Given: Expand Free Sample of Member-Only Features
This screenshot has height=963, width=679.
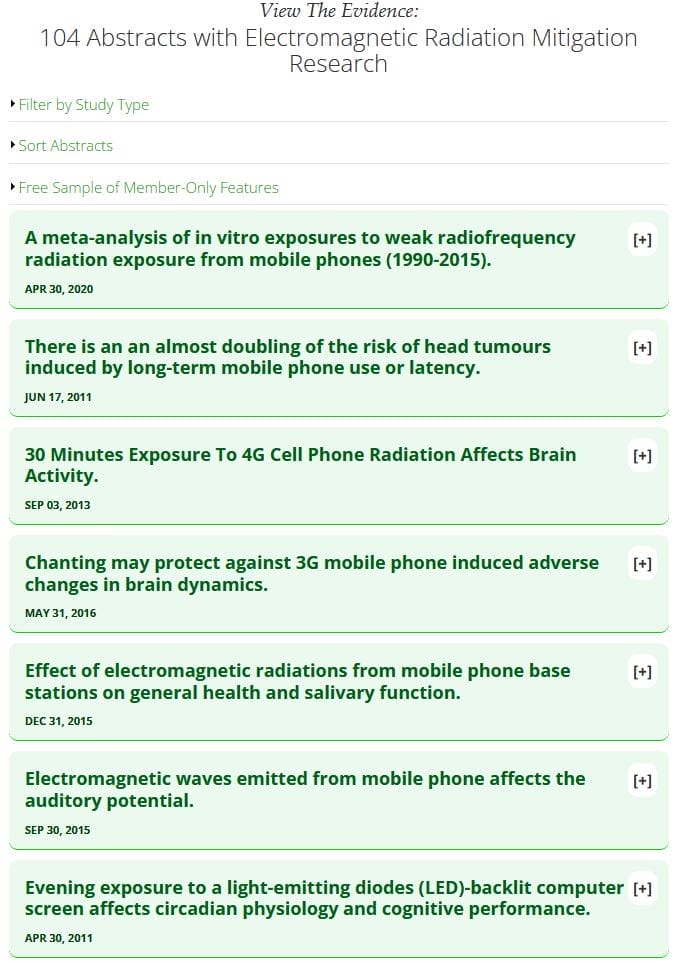Looking at the screenshot, I should click(x=148, y=188).
